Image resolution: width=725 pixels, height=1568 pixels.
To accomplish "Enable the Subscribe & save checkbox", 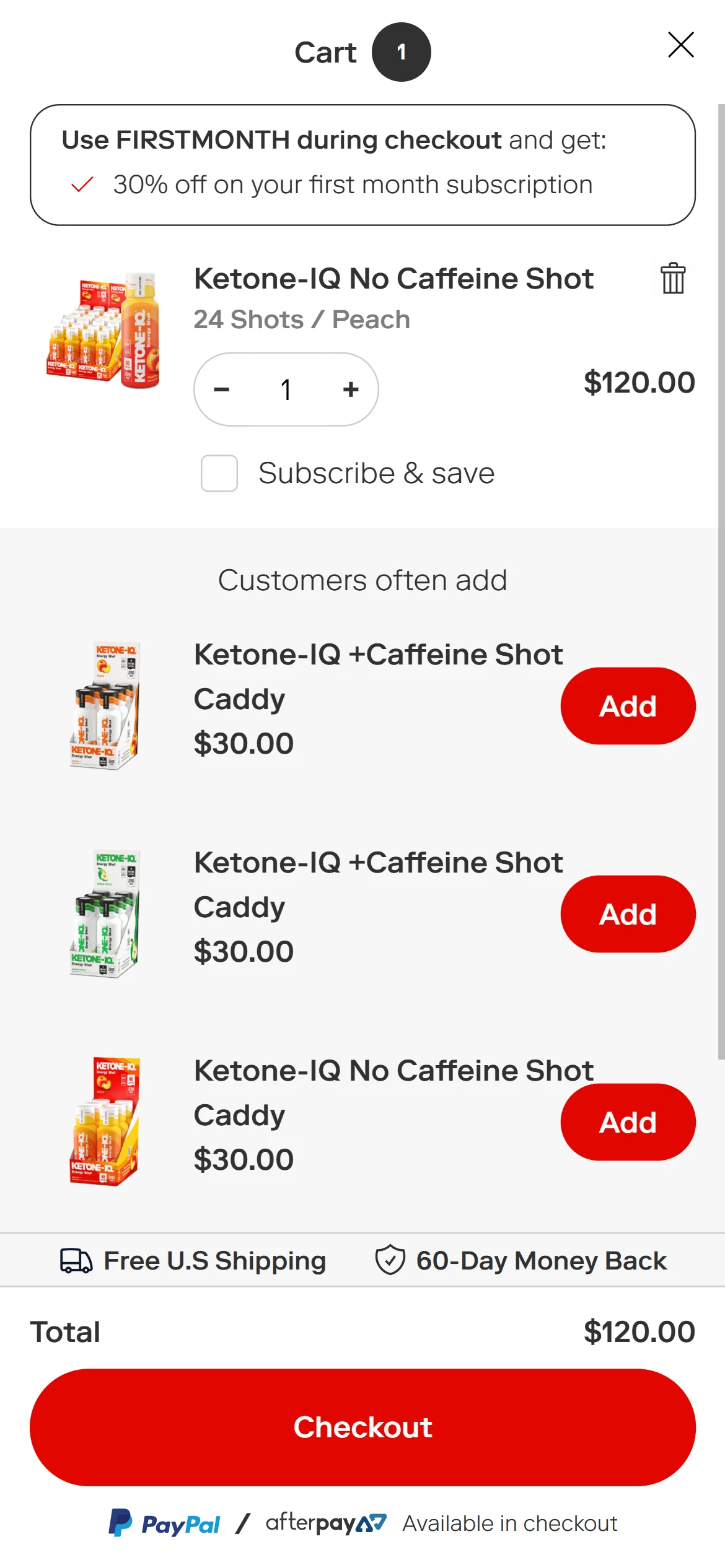I will pos(219,474).
